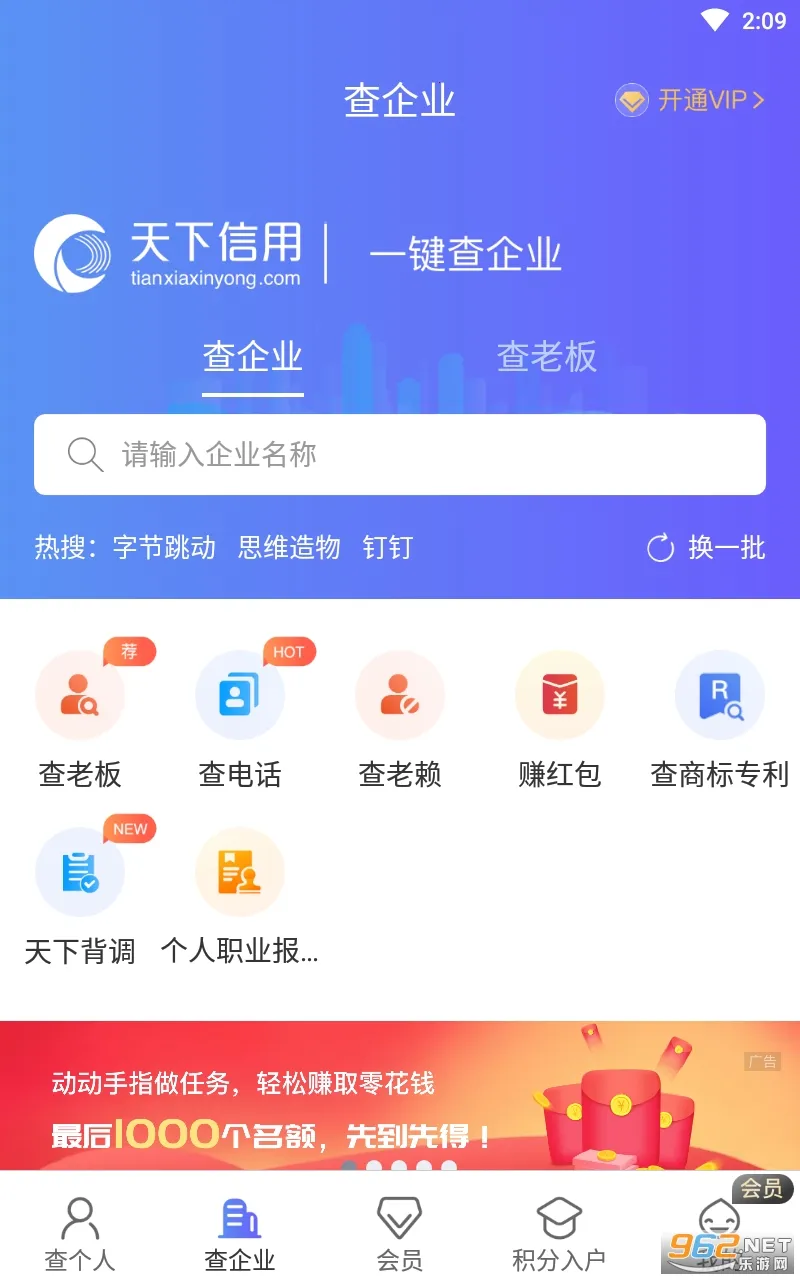The width and height of the screenshot is (800, 1280).
Task: Refresh hot searches with 换一批
Action: click(707, 548)
